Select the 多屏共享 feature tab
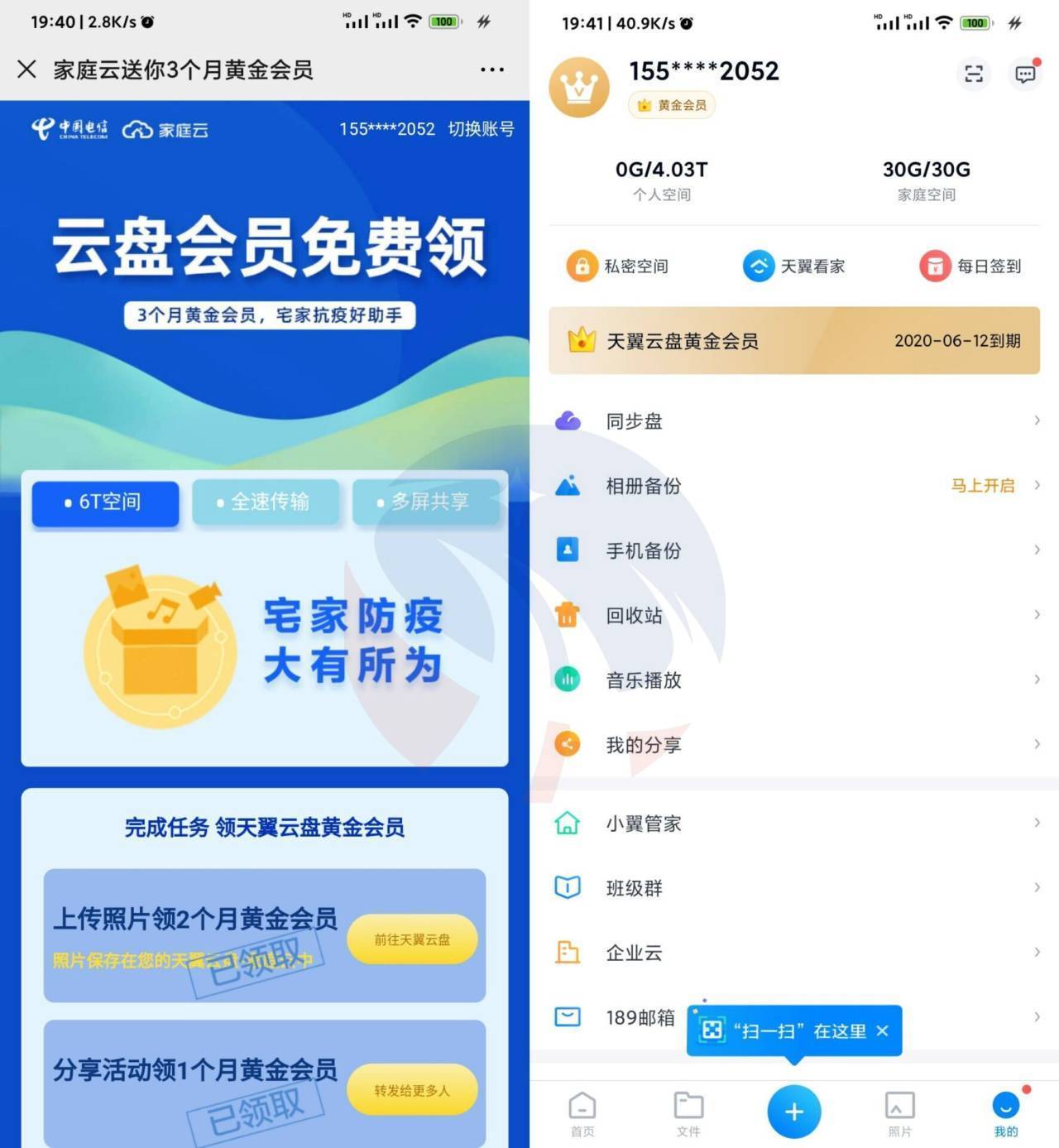The image size is (1059, 1148). (426, 502)
